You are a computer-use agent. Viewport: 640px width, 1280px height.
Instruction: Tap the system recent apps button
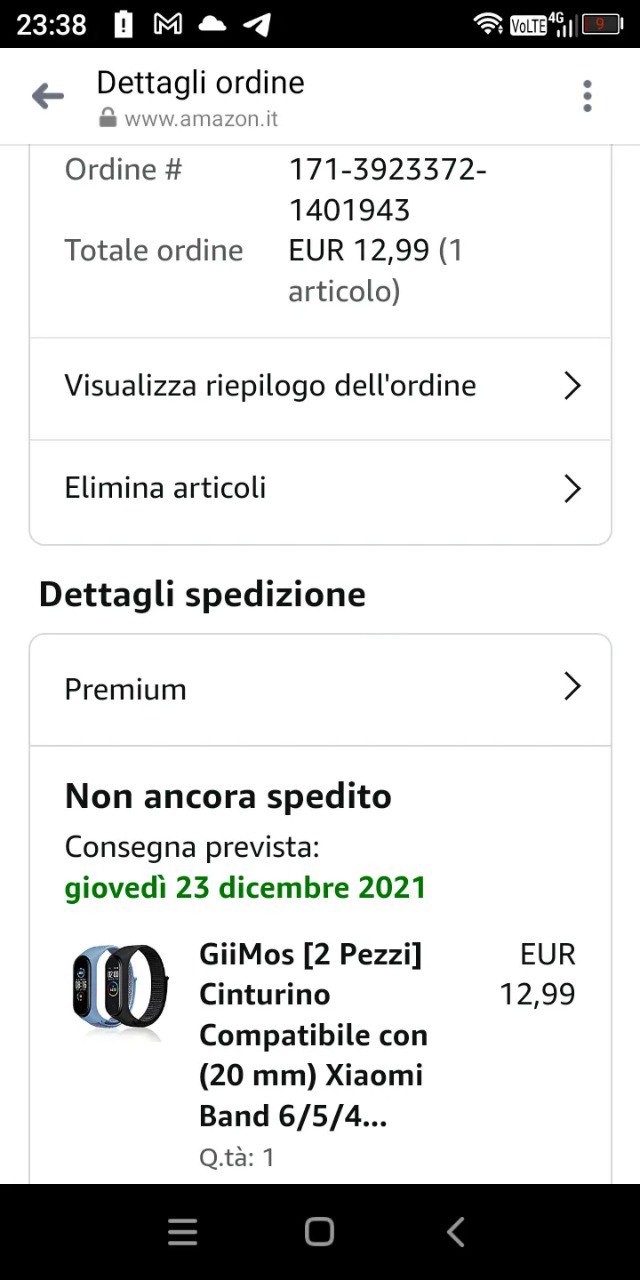click(x=183, y=1232)
